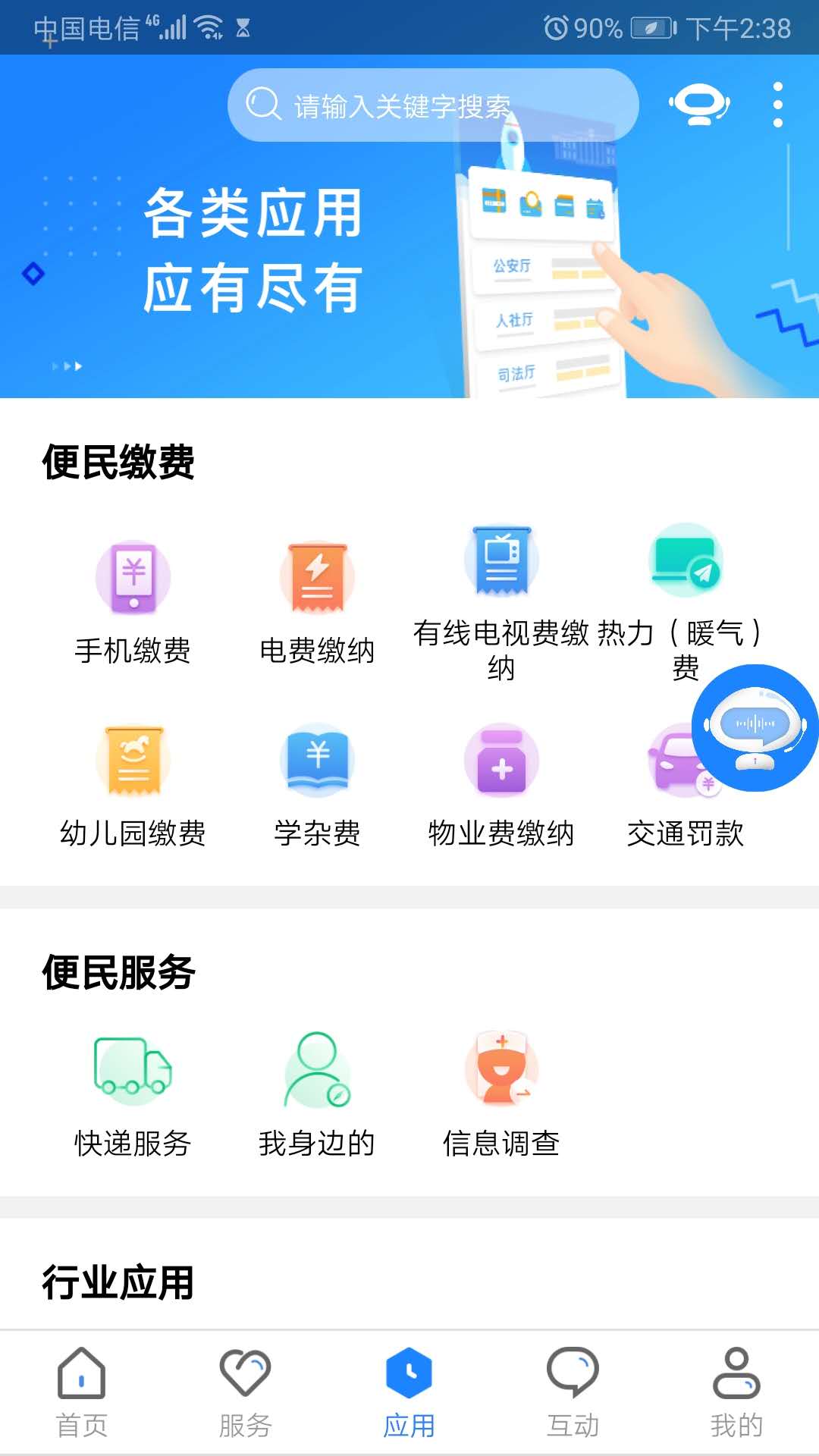Tap the floating voice assistant robot
The height and width of the screenshot is (1456, 819).
tap(755, 728)
